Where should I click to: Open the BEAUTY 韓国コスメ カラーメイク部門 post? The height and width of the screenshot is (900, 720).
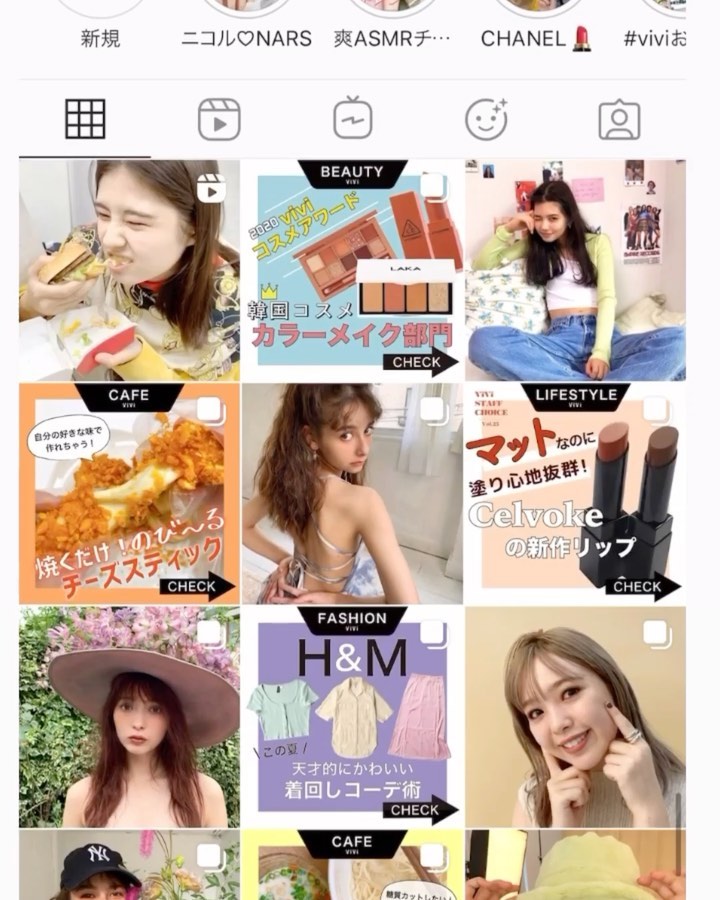352,270
